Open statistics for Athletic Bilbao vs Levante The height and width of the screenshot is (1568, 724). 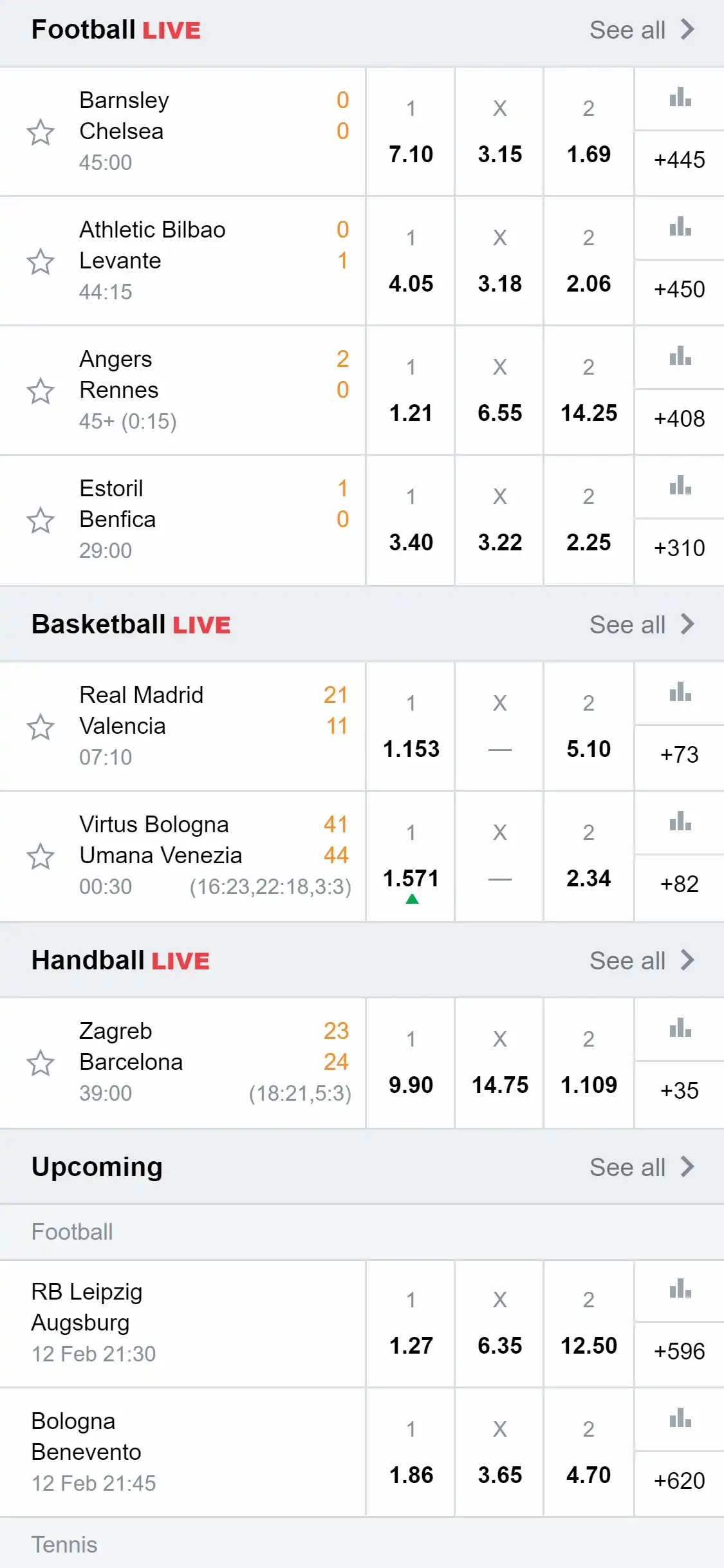tap(680, 228)
